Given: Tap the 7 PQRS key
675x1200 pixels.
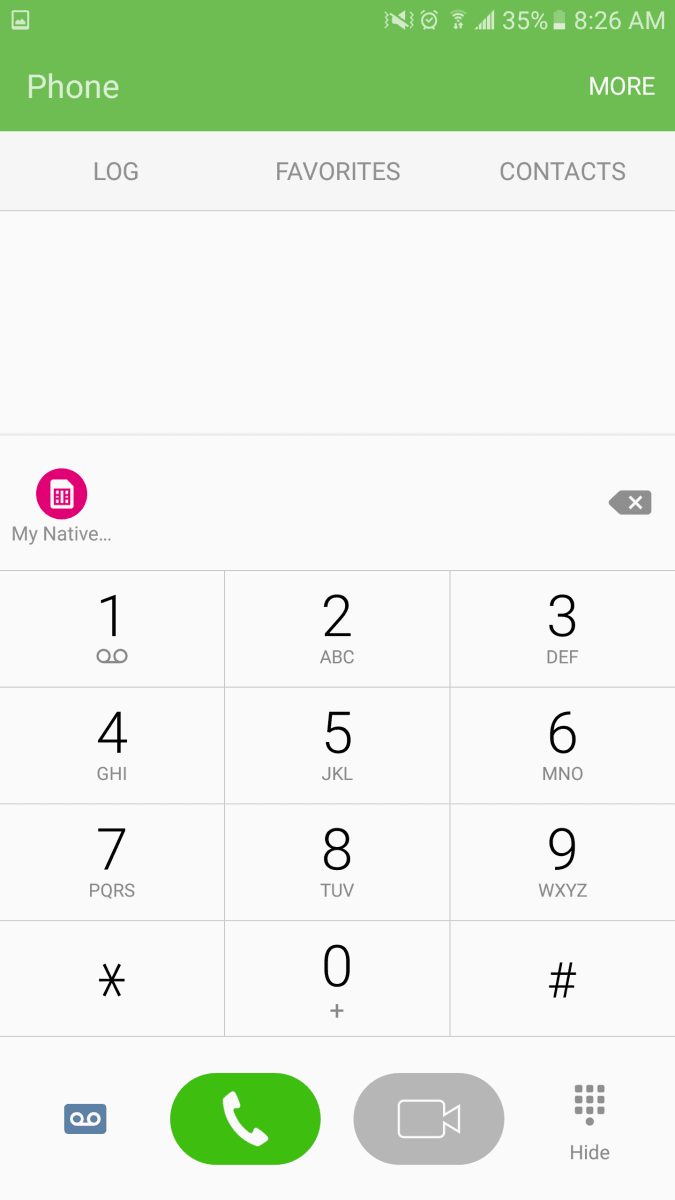Looking at the screenshot, I should tap(112, 862).
